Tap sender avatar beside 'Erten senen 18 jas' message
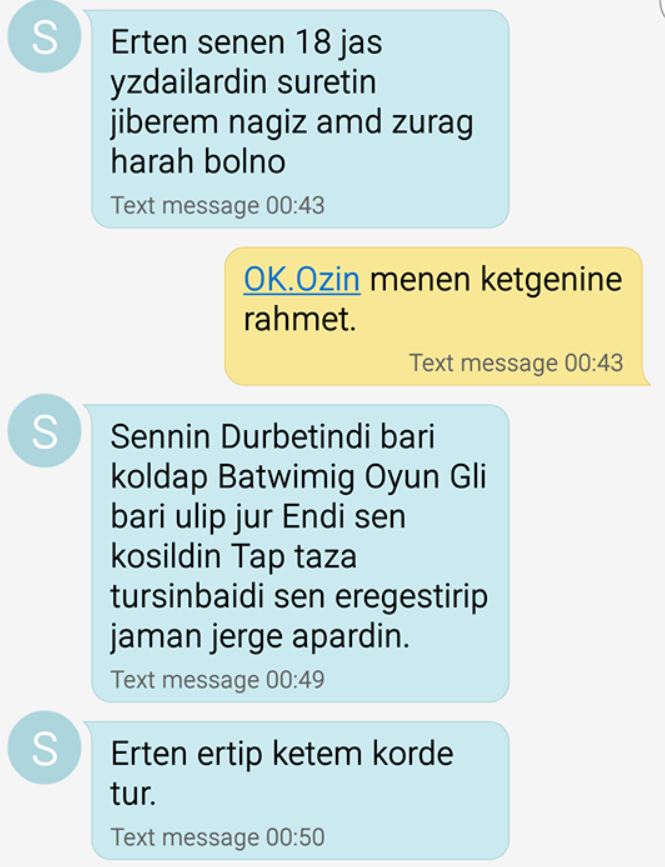Screen dimensions: 665x867 pos(45,40)
